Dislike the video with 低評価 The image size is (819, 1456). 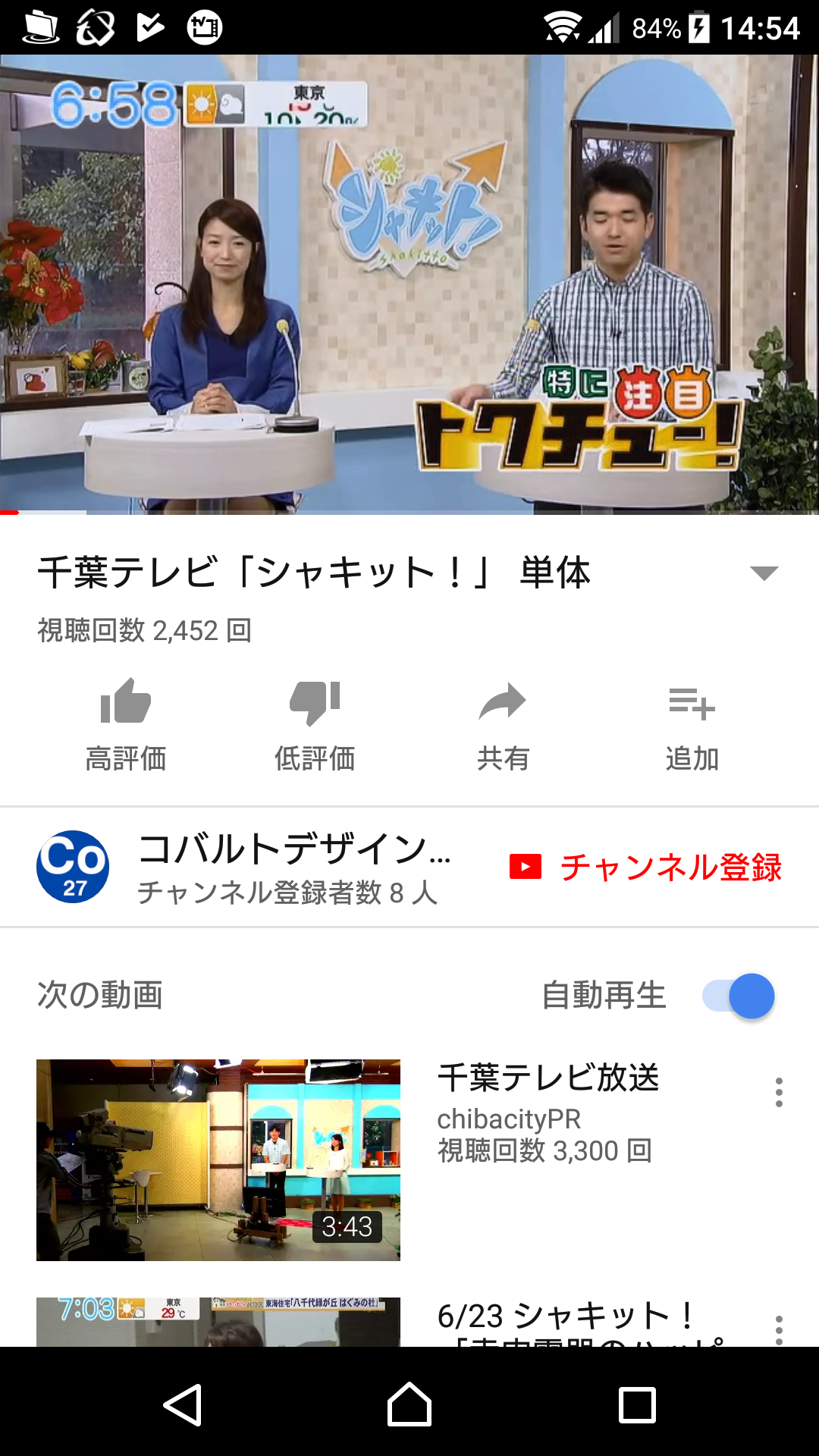[315, 724]
